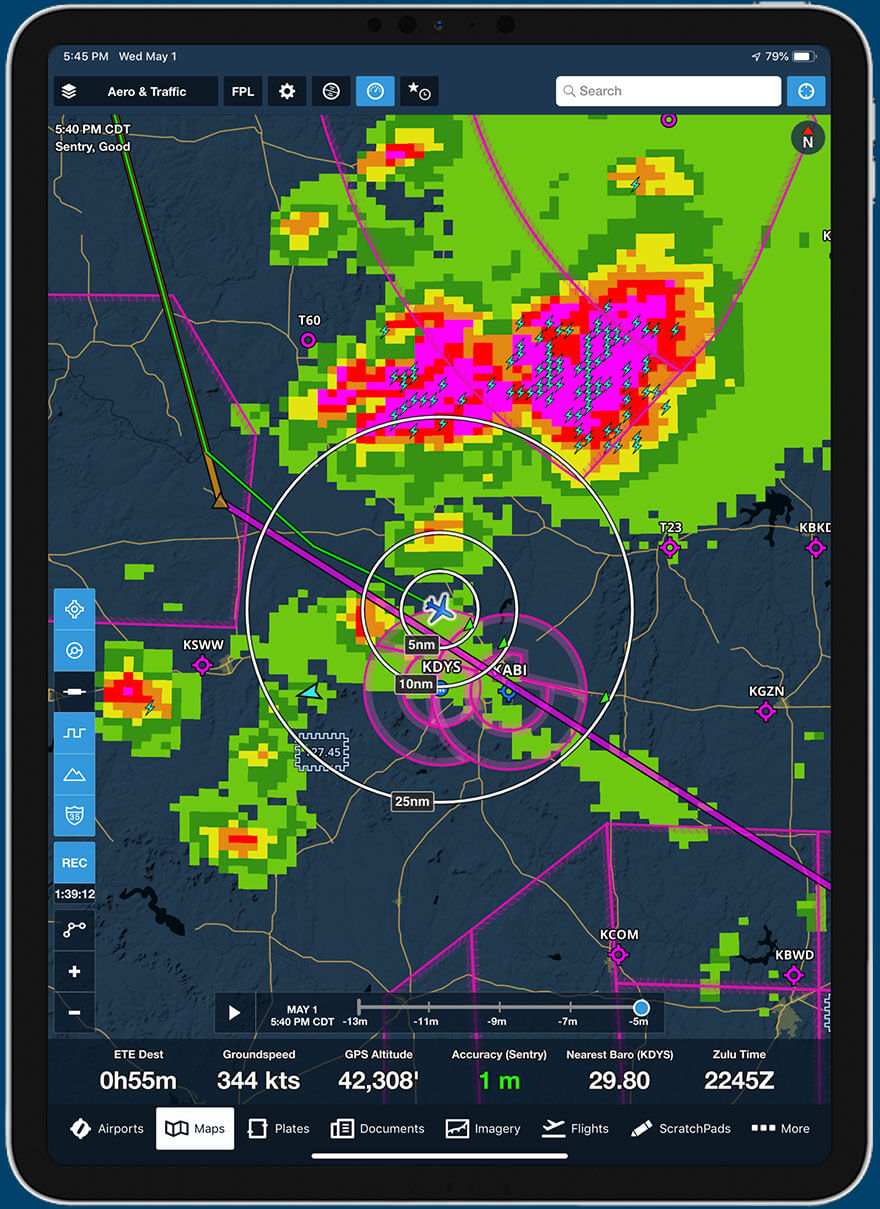Toggle the instruments panel icon
The image size is (880, 1209).
coord(375,91)
